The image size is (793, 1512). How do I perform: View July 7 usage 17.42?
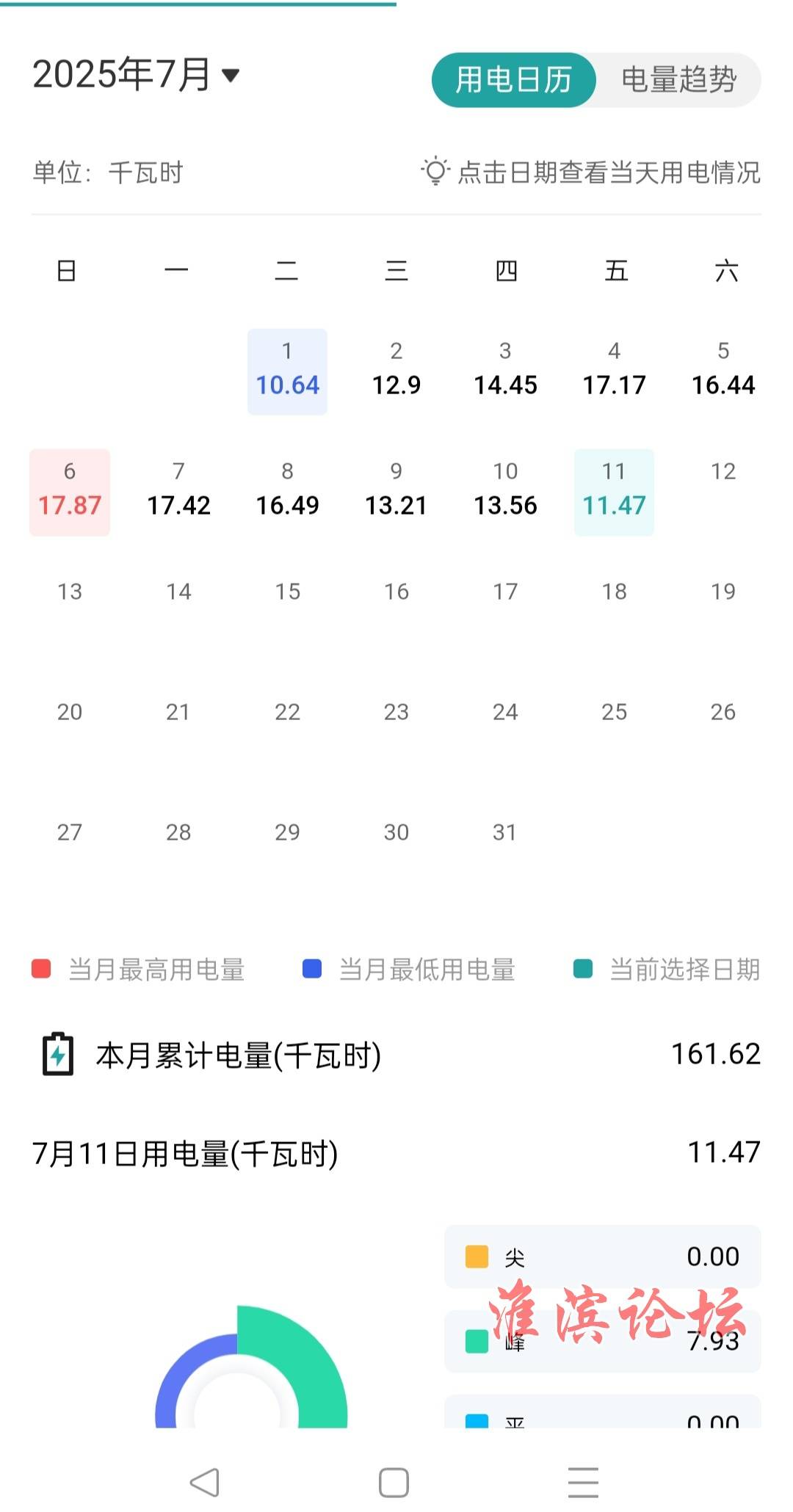coord(178,493)
